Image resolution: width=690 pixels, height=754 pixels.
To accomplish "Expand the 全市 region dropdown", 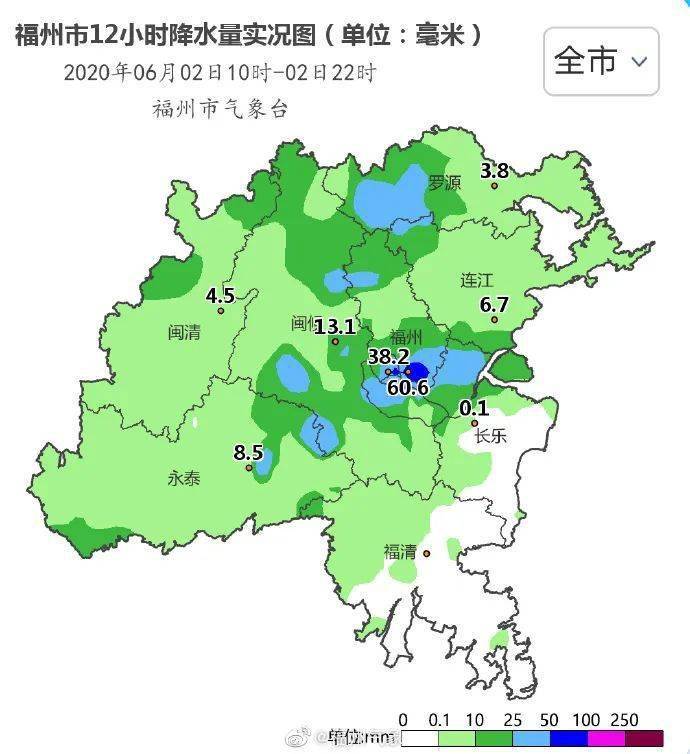I will (601, 61).
